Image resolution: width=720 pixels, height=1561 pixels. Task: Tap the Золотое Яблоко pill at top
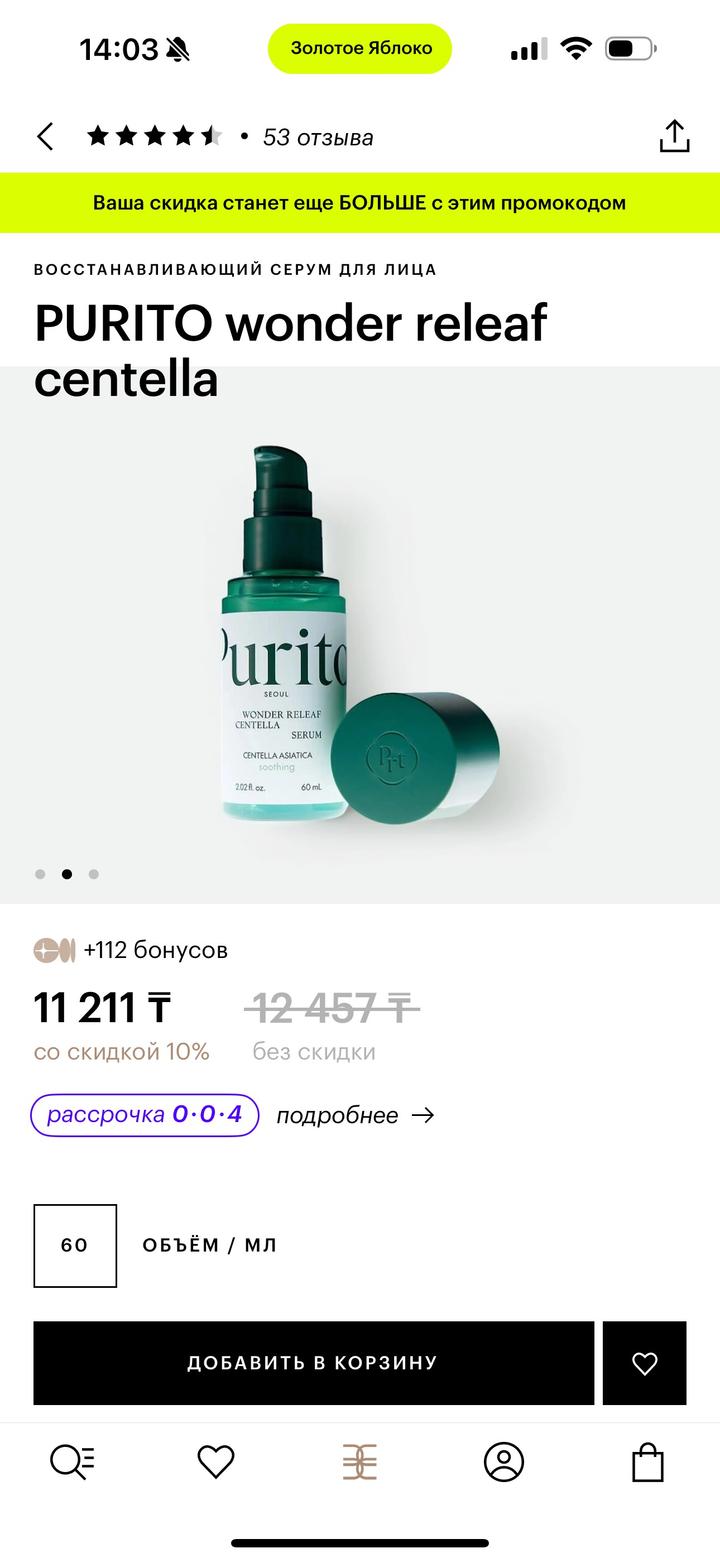[360, 48]
